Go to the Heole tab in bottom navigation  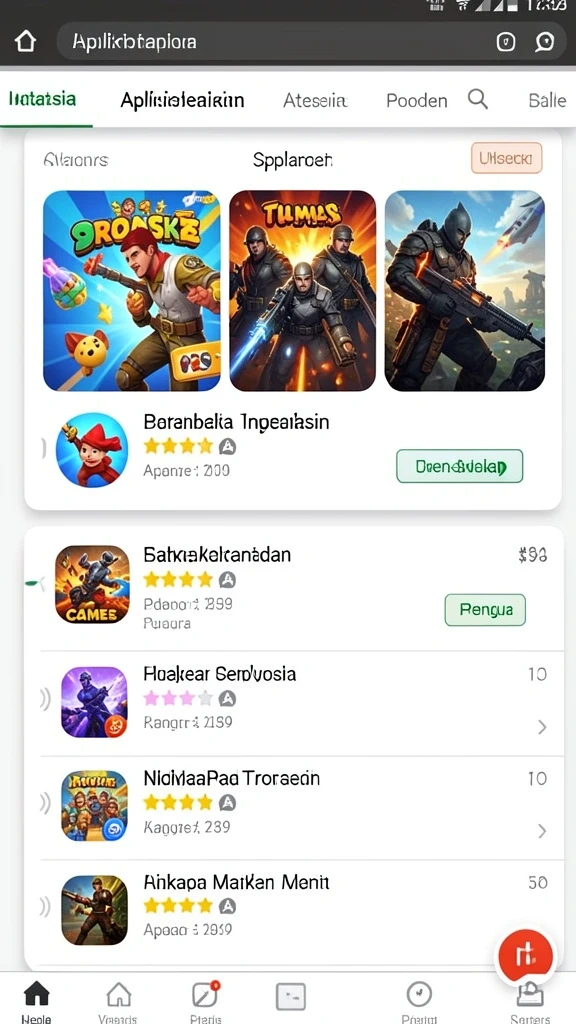[x=37, y=1002]
